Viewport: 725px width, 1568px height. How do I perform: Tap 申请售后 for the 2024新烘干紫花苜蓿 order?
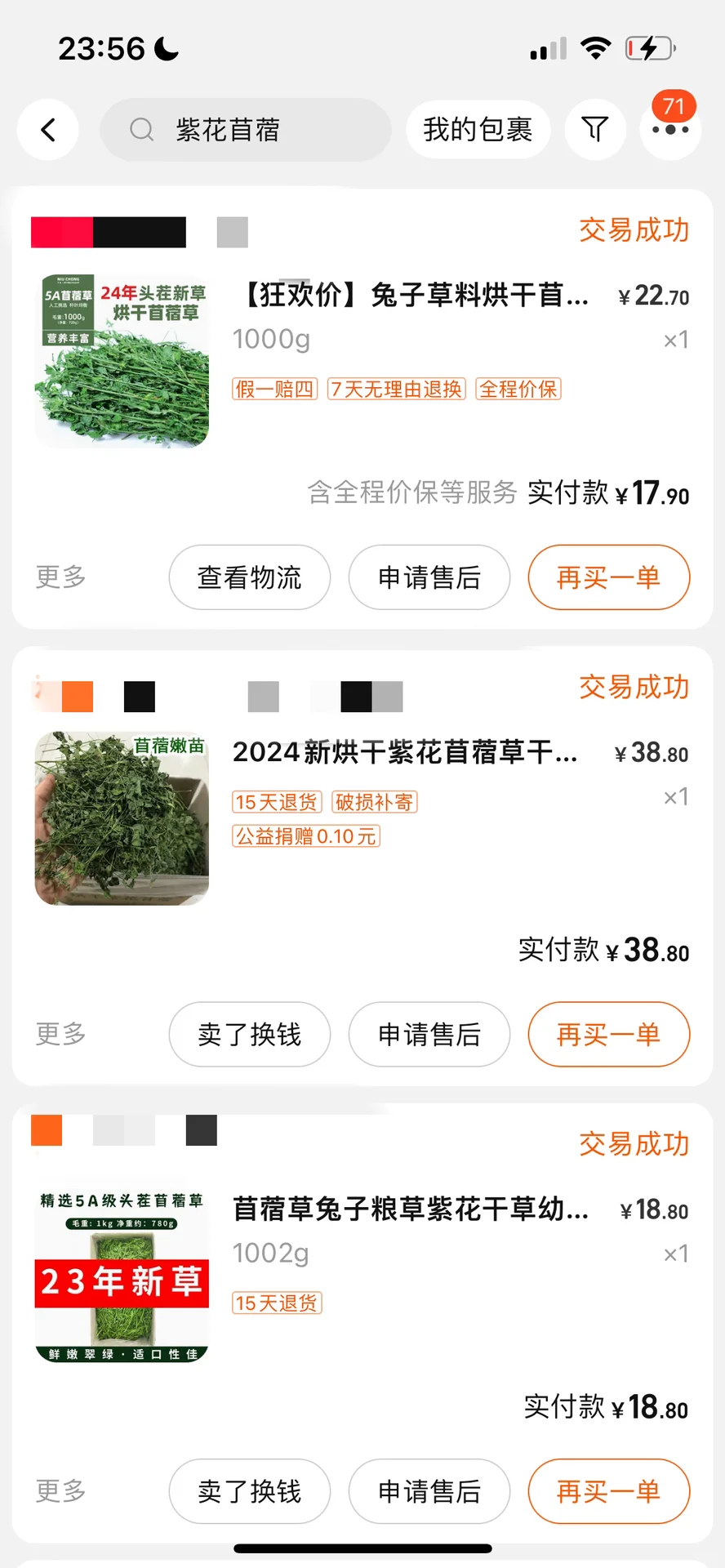click(x=429, y=1035)
